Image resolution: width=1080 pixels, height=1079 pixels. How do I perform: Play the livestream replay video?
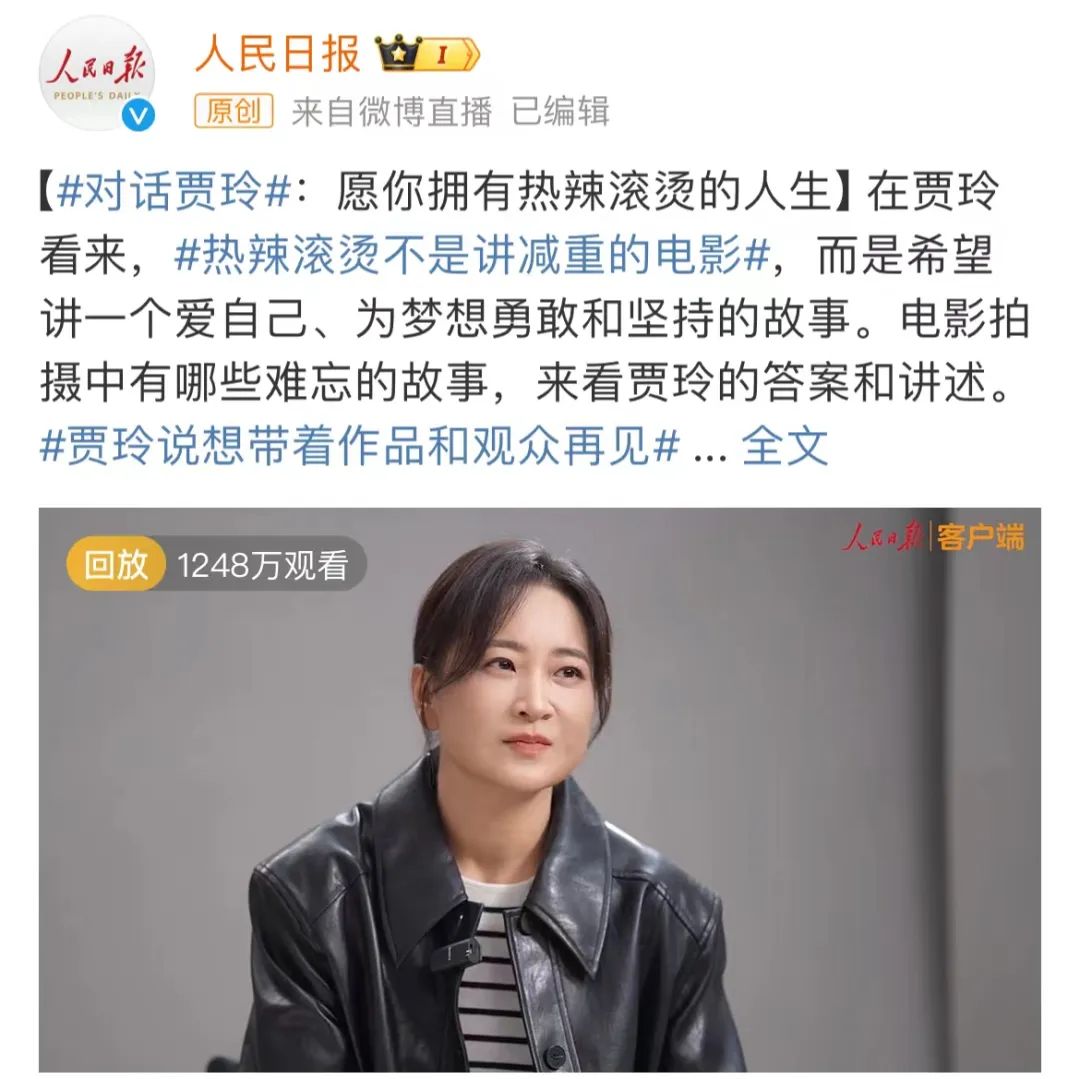point(540,790)
